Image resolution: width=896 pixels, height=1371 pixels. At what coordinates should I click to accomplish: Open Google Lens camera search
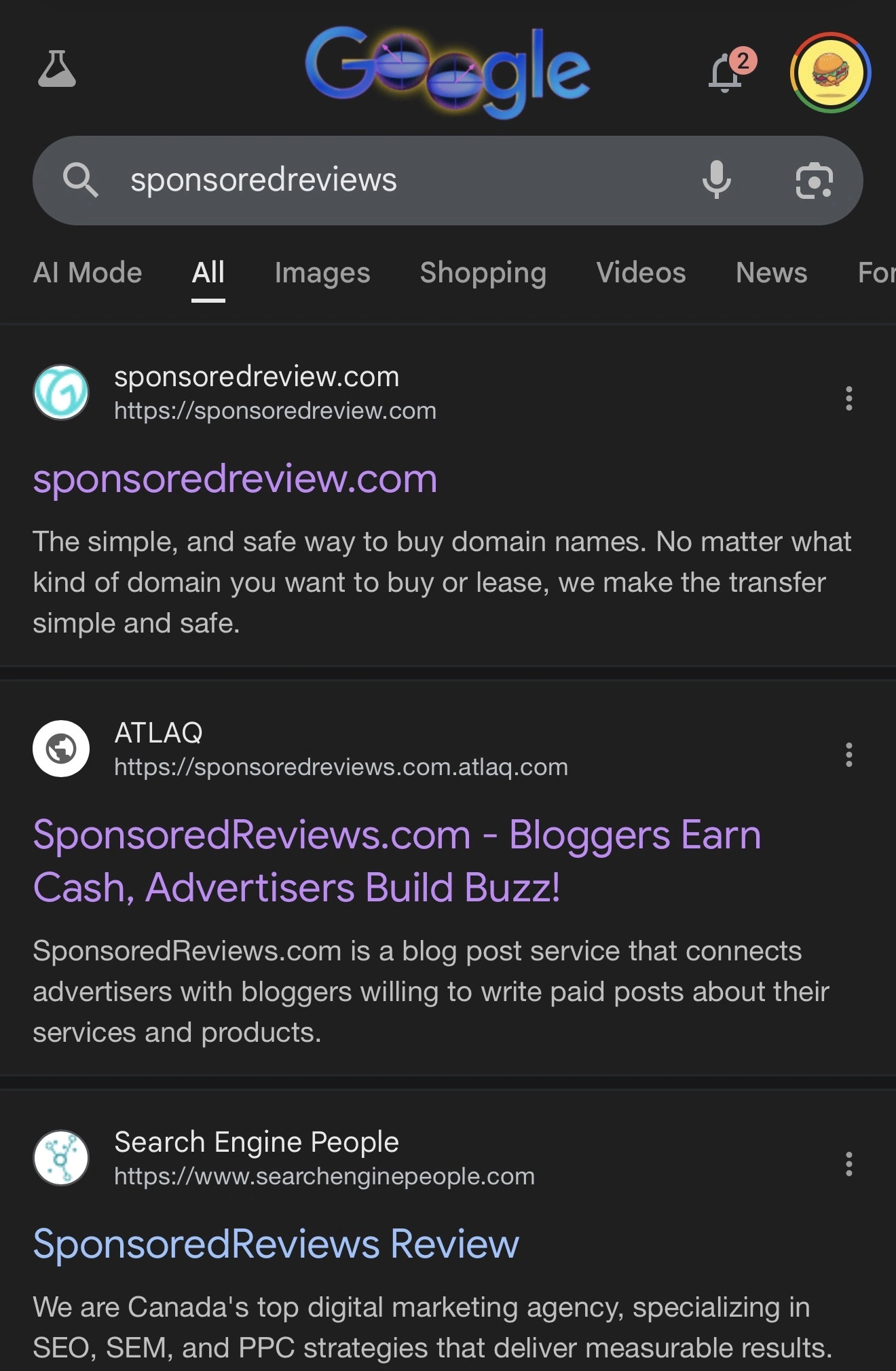click(x=814, y=181)
